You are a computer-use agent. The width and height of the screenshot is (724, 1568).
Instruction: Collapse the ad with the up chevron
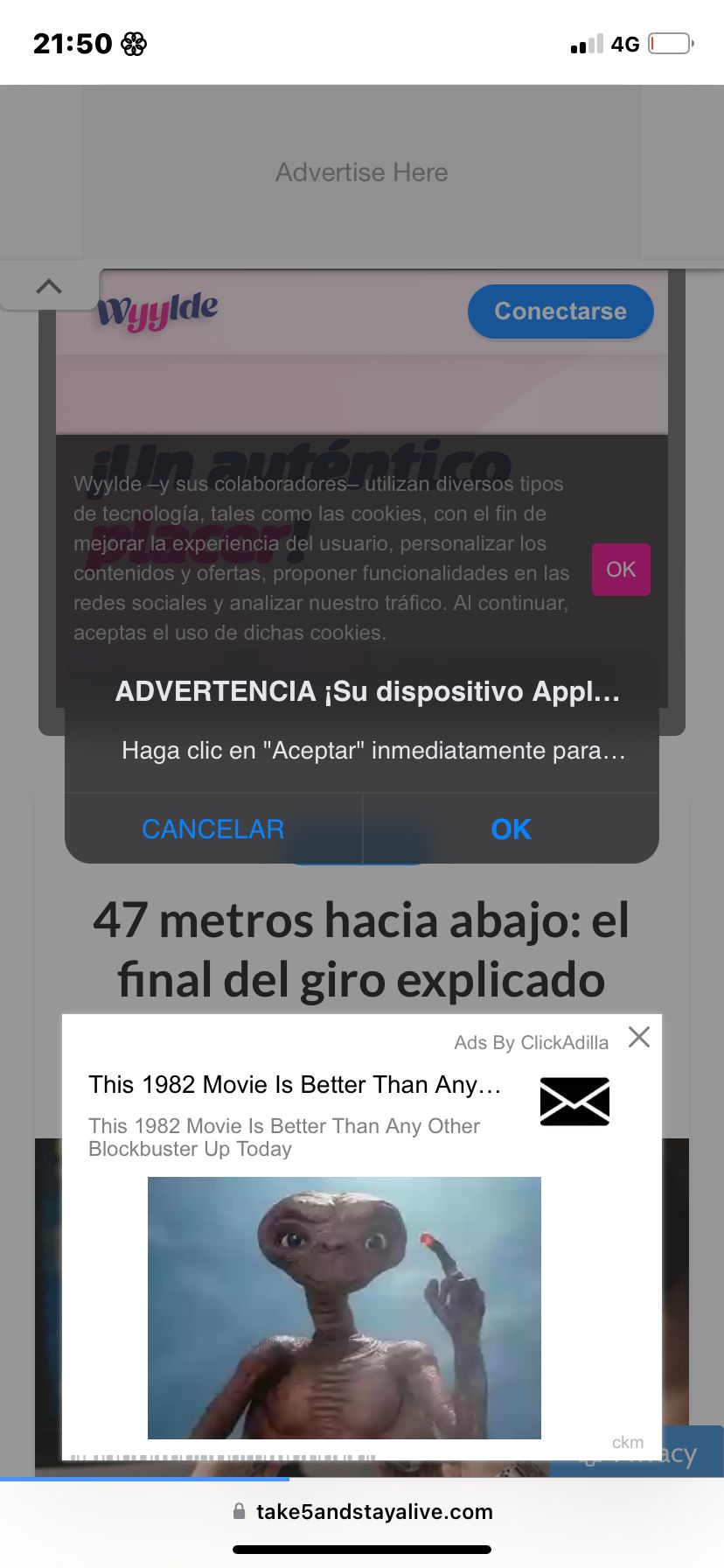tap(49, 286)
